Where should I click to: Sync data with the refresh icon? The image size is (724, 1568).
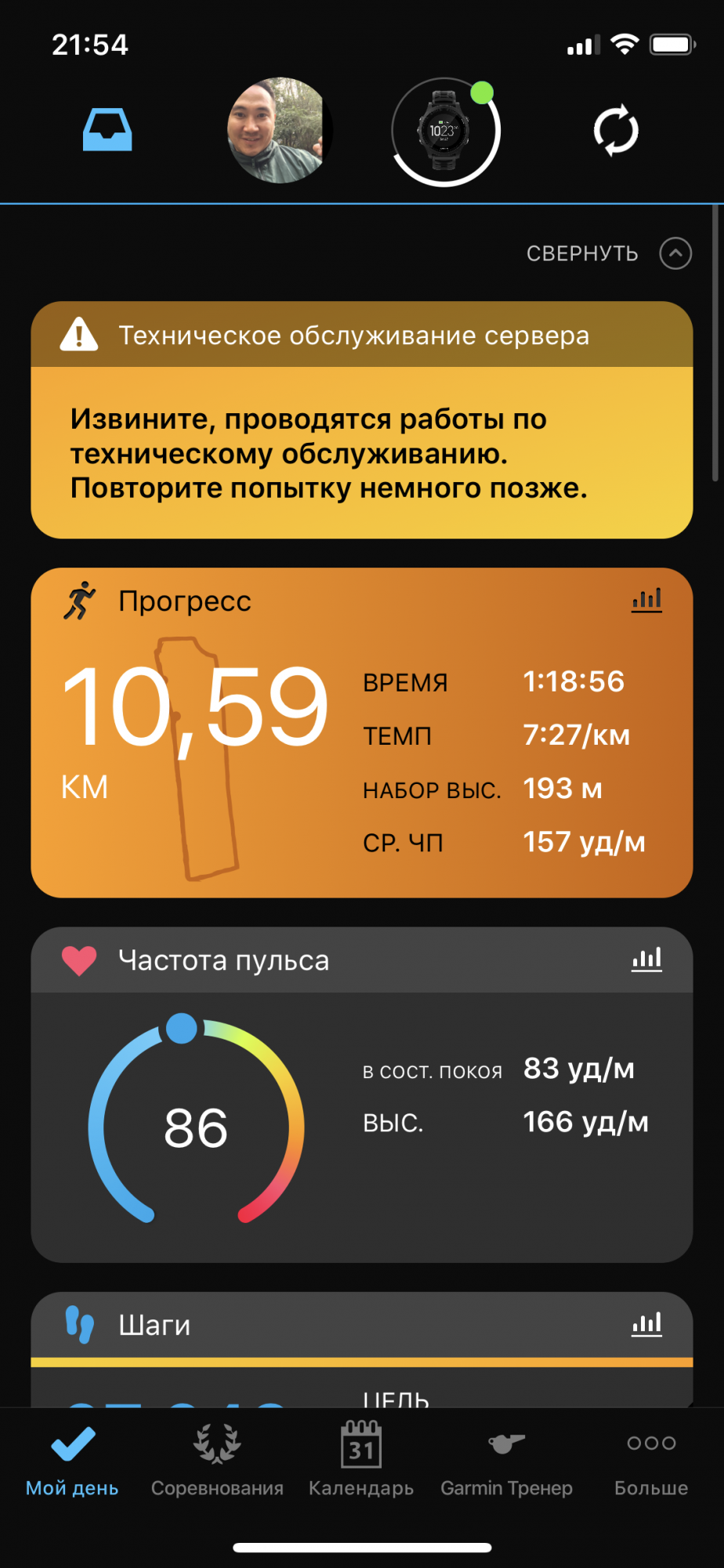(616, 130)
